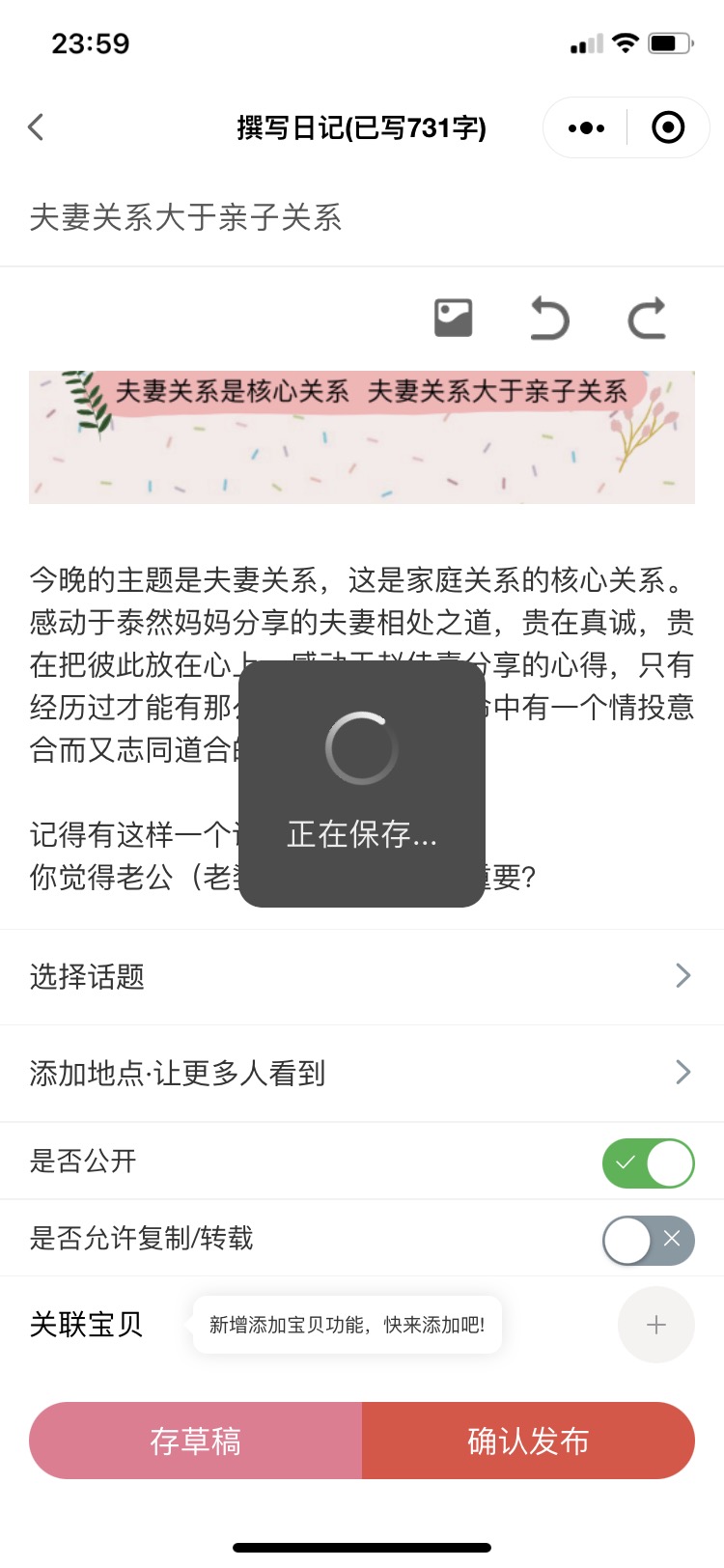The width and height of the screenshot is (724, 1568).
Task: Turn off the 是否公开 switch
Action: (648, 1162)
